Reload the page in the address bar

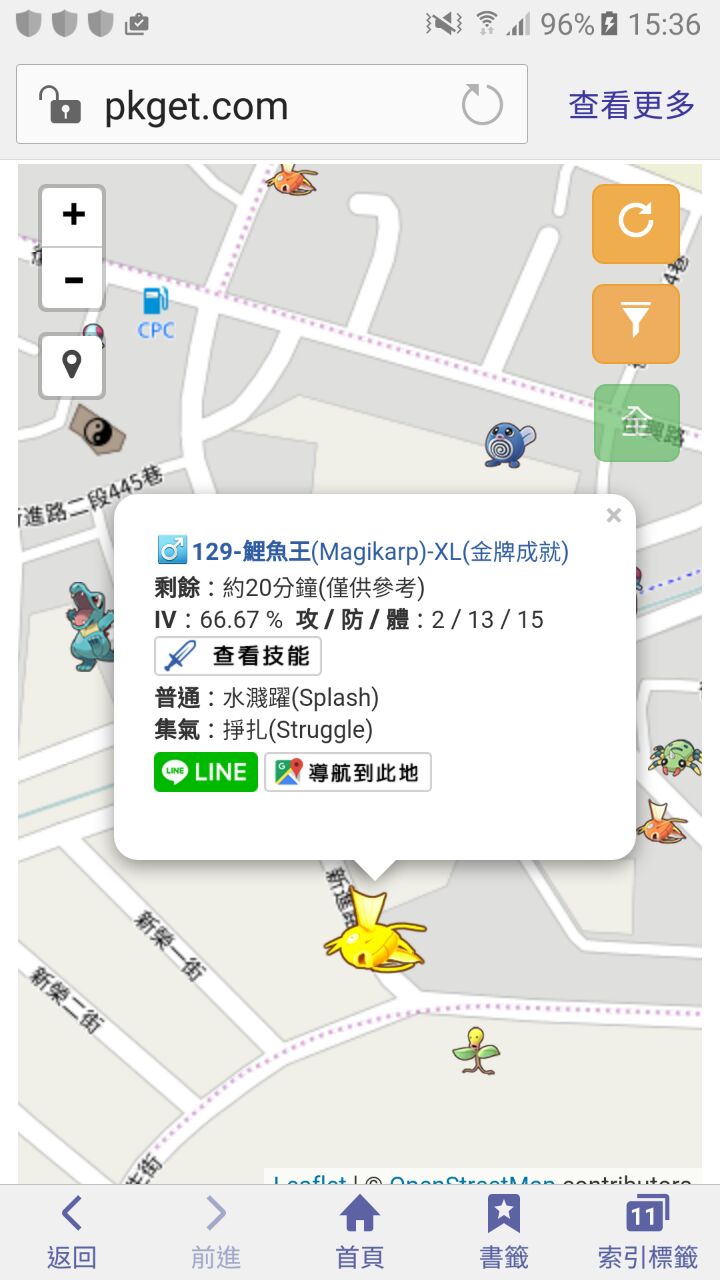(482, 105)
